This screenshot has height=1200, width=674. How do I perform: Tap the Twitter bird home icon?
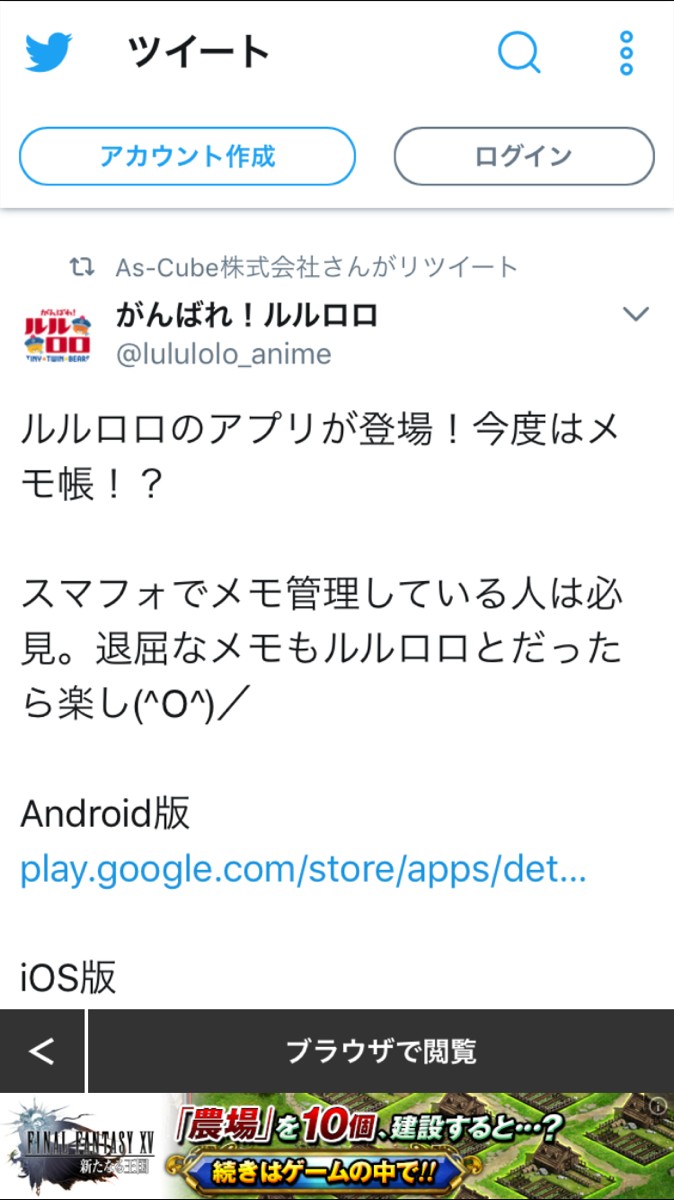pyautogui.click(x=49, y=52)
